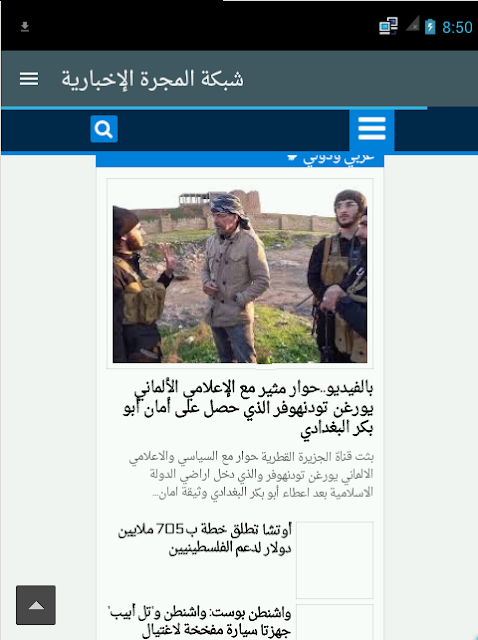This screenshot has height=640, width=478.
Task: Jump back to top with arrow button
Action: pos(36,605)
